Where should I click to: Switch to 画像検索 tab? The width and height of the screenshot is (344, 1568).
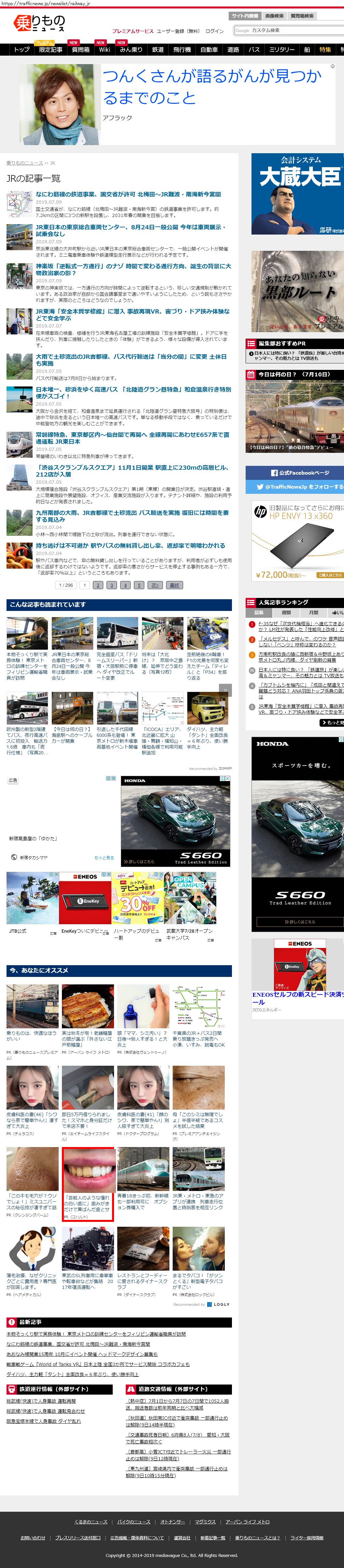[274, 16]
